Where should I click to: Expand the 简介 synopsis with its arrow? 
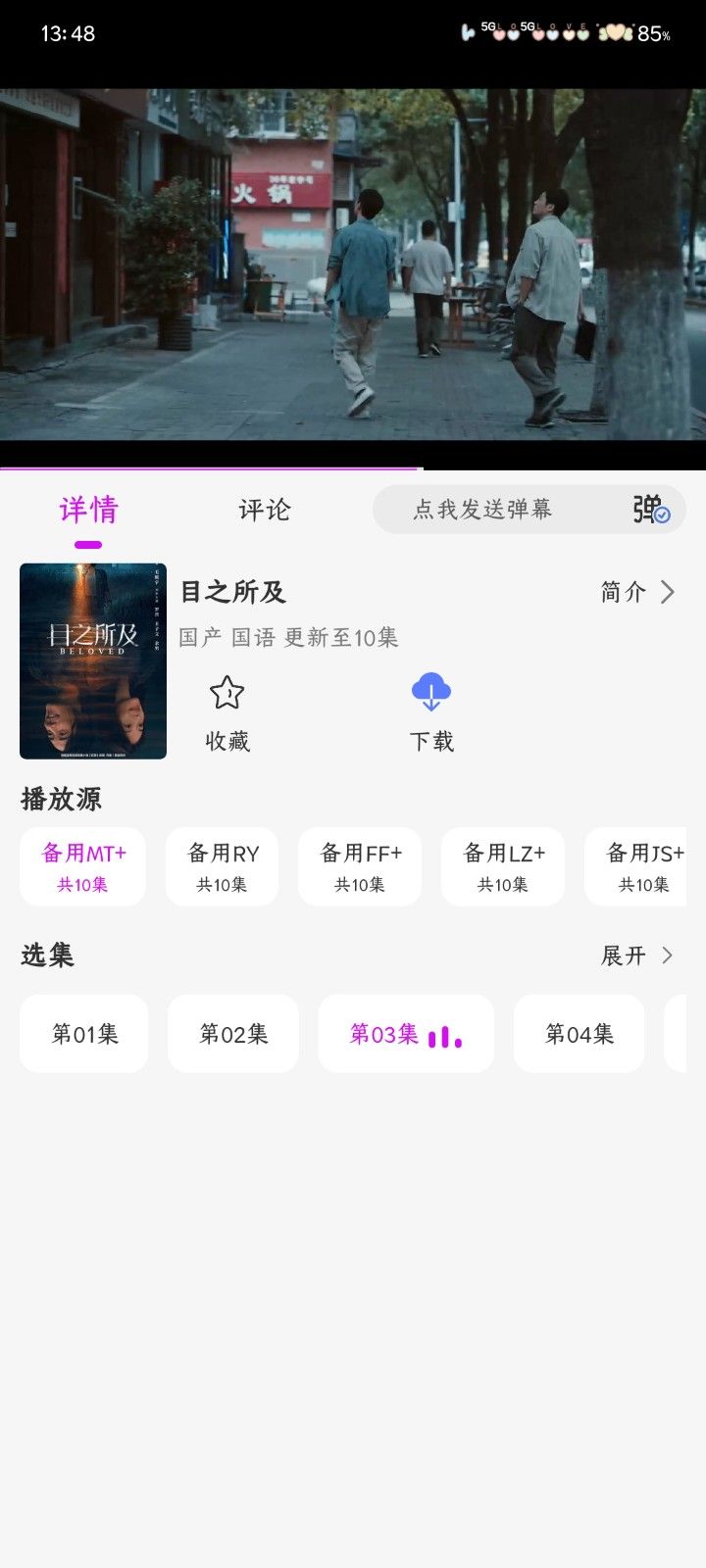tap(636, 592)
